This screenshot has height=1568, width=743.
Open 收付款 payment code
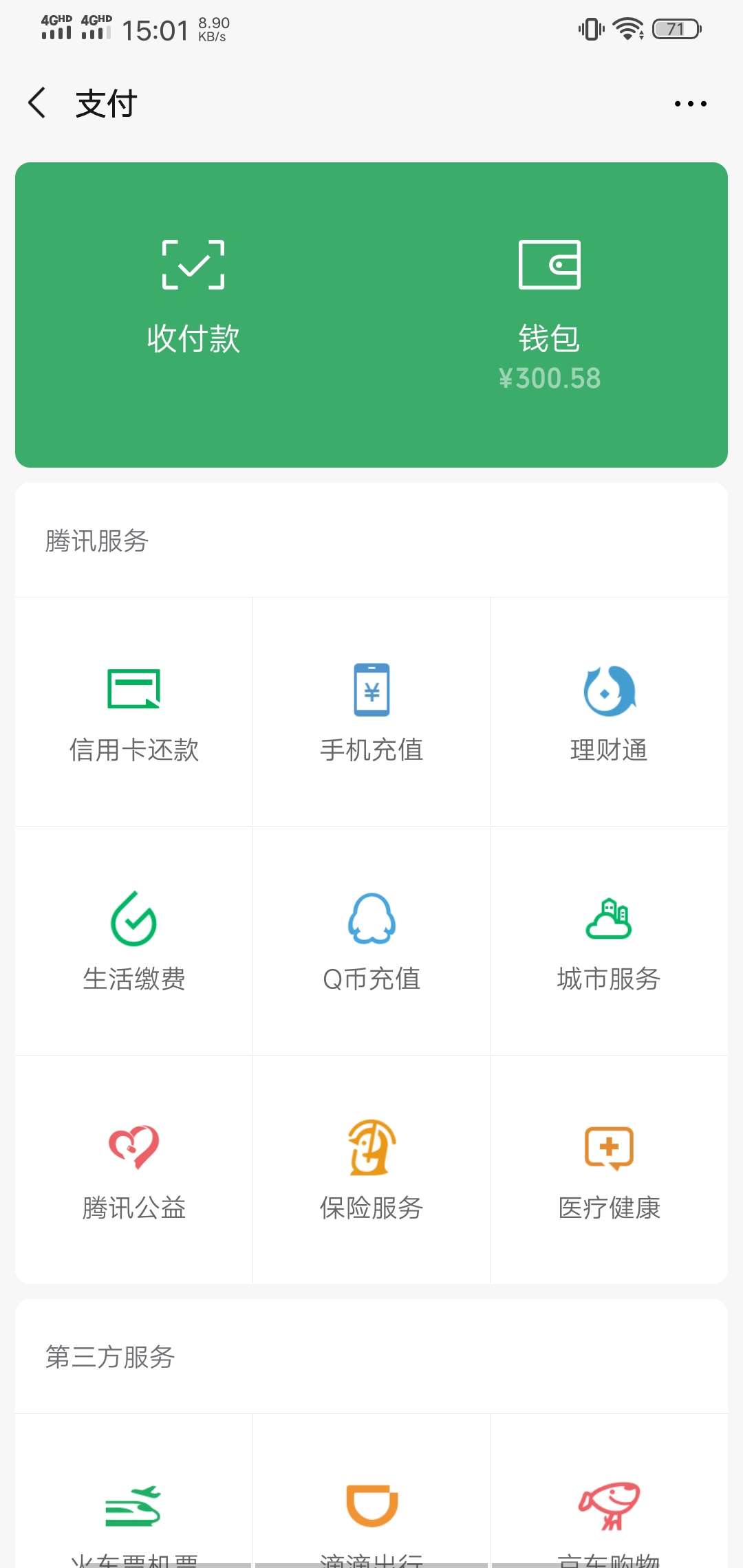193,297
